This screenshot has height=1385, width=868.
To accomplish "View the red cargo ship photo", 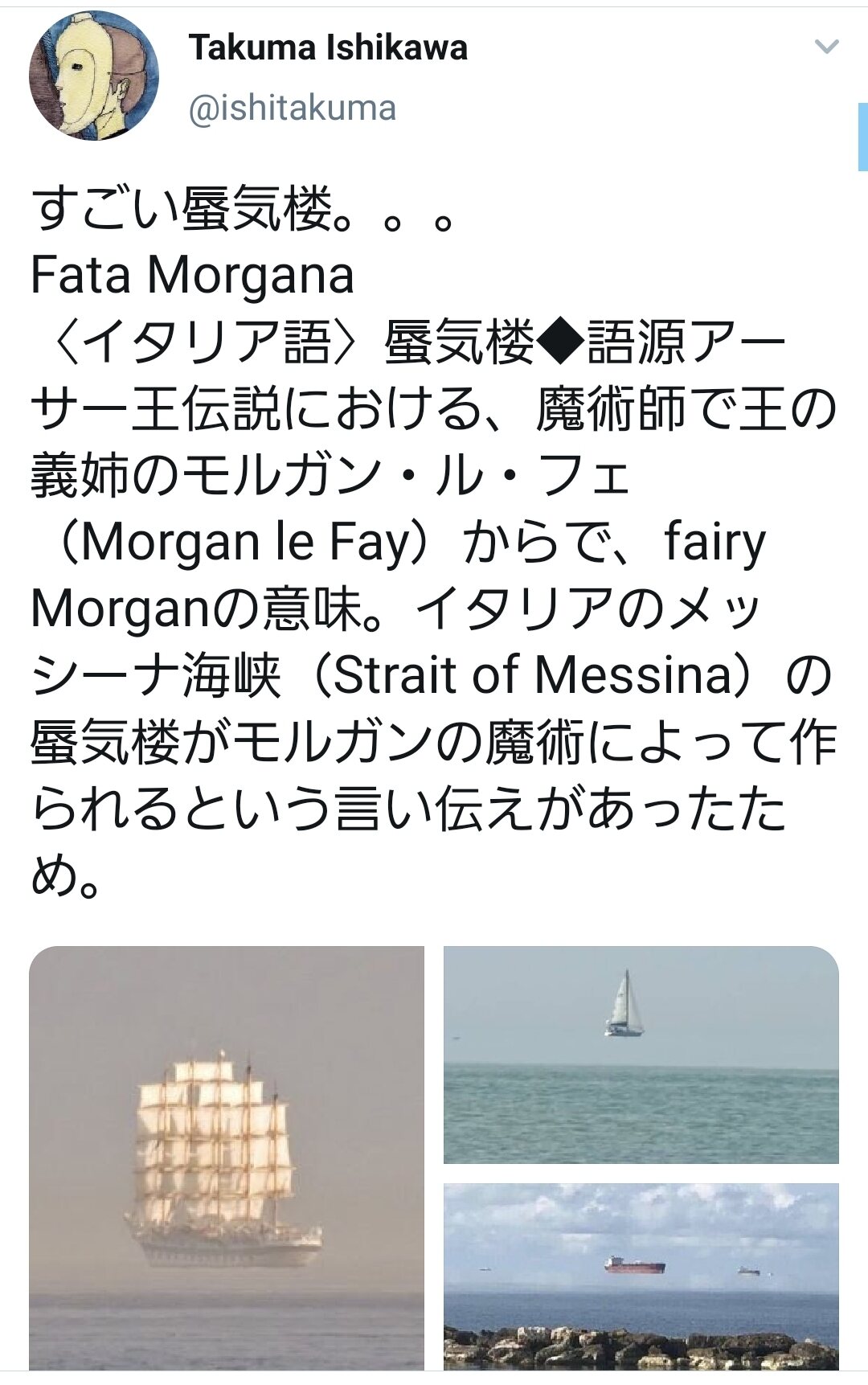I will coord(641,1276).
